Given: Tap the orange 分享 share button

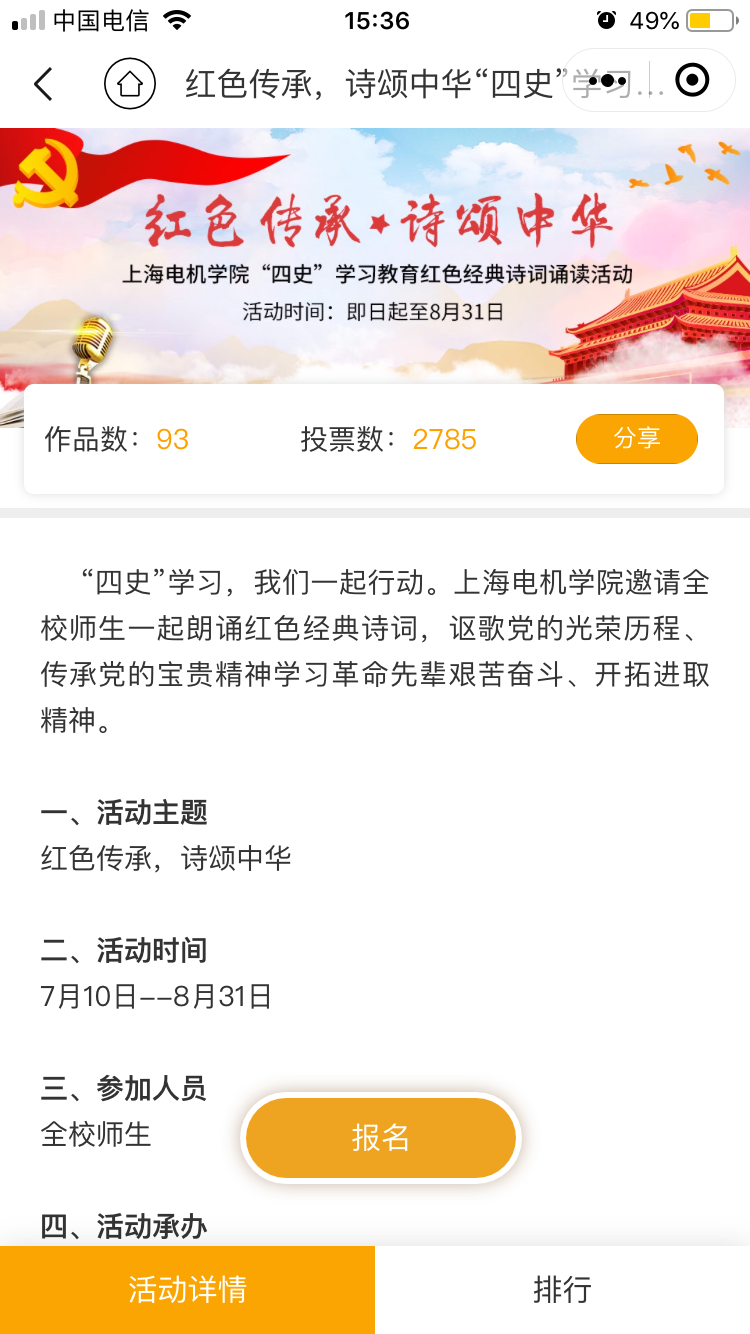Looking at the screenshot, I should point(636,438).
